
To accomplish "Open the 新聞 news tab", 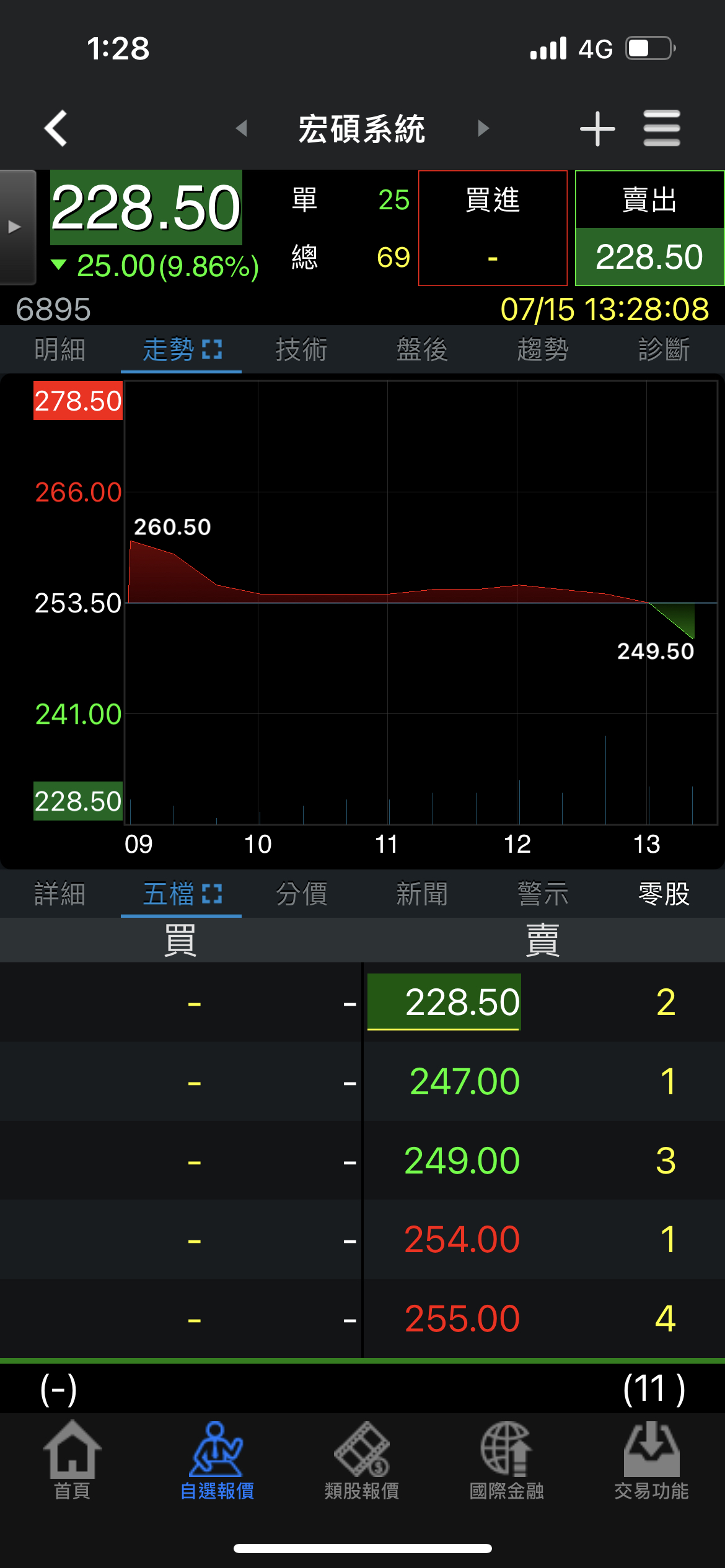I will 422,894.
